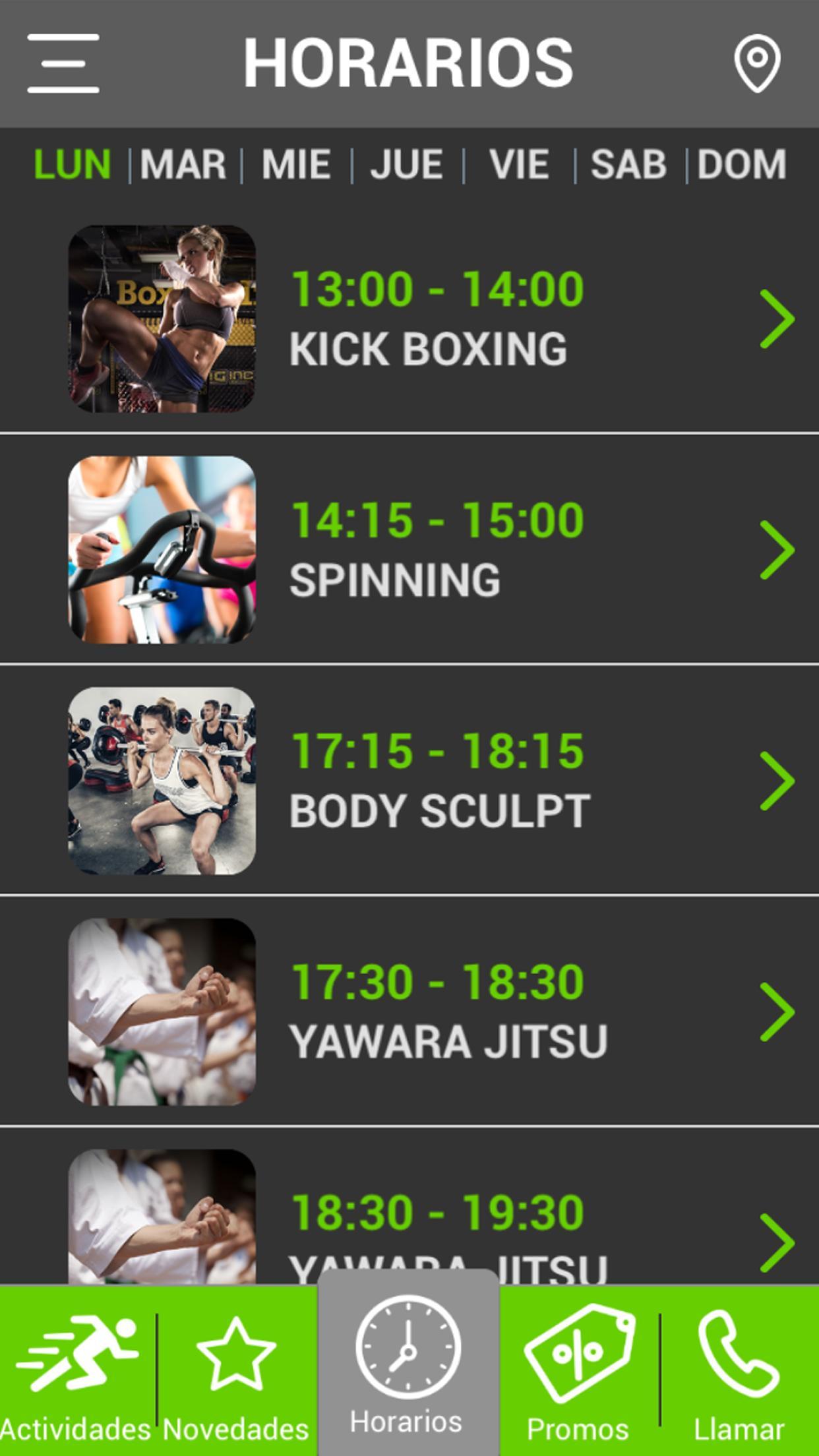Screen dimensions: 819x1456
Task: Tap Llamar to call the gym
Action: [x=739, y=1370]
